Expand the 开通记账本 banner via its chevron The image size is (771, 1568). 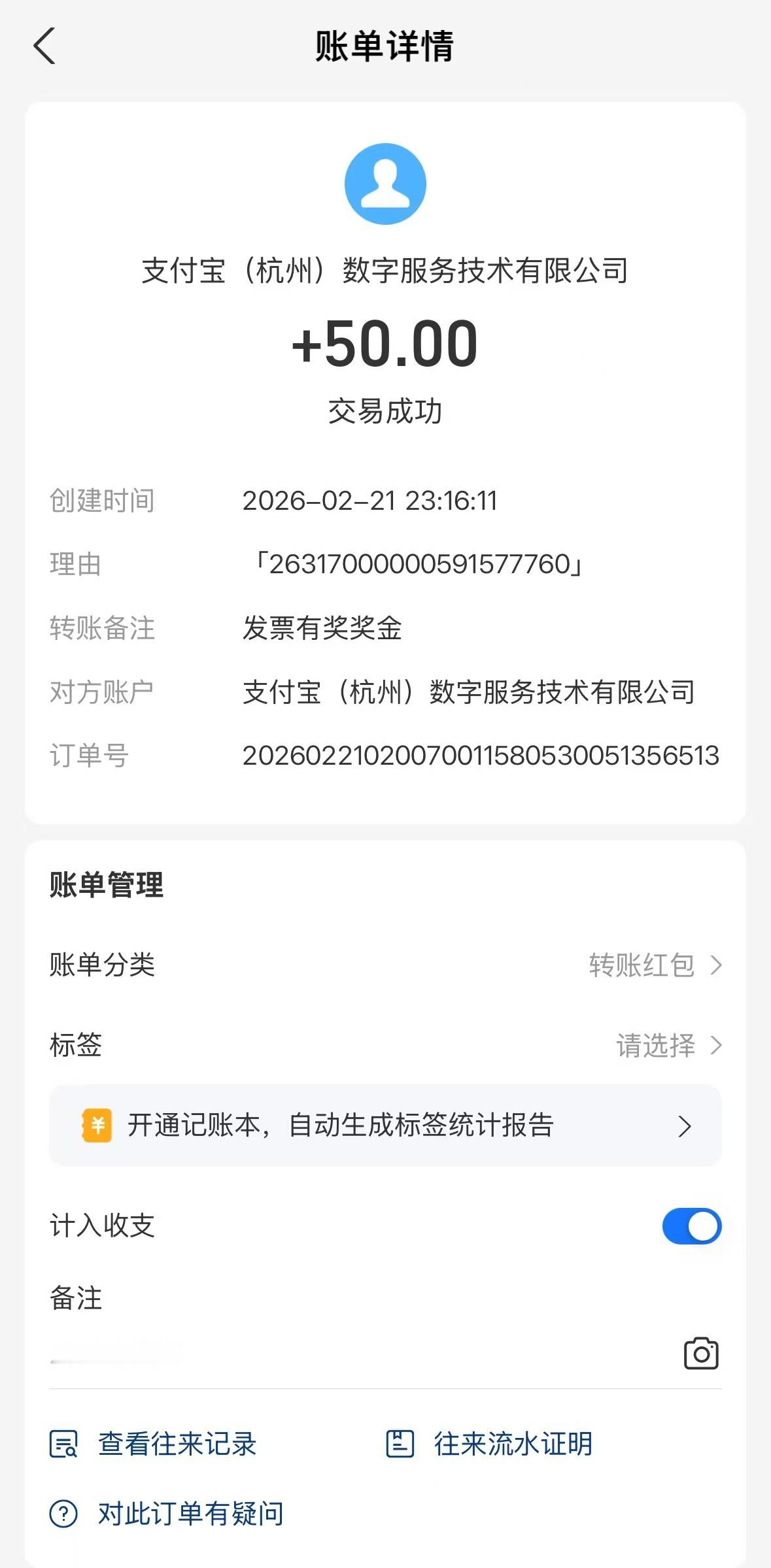pyautogui.click(x=685, y=1126)
